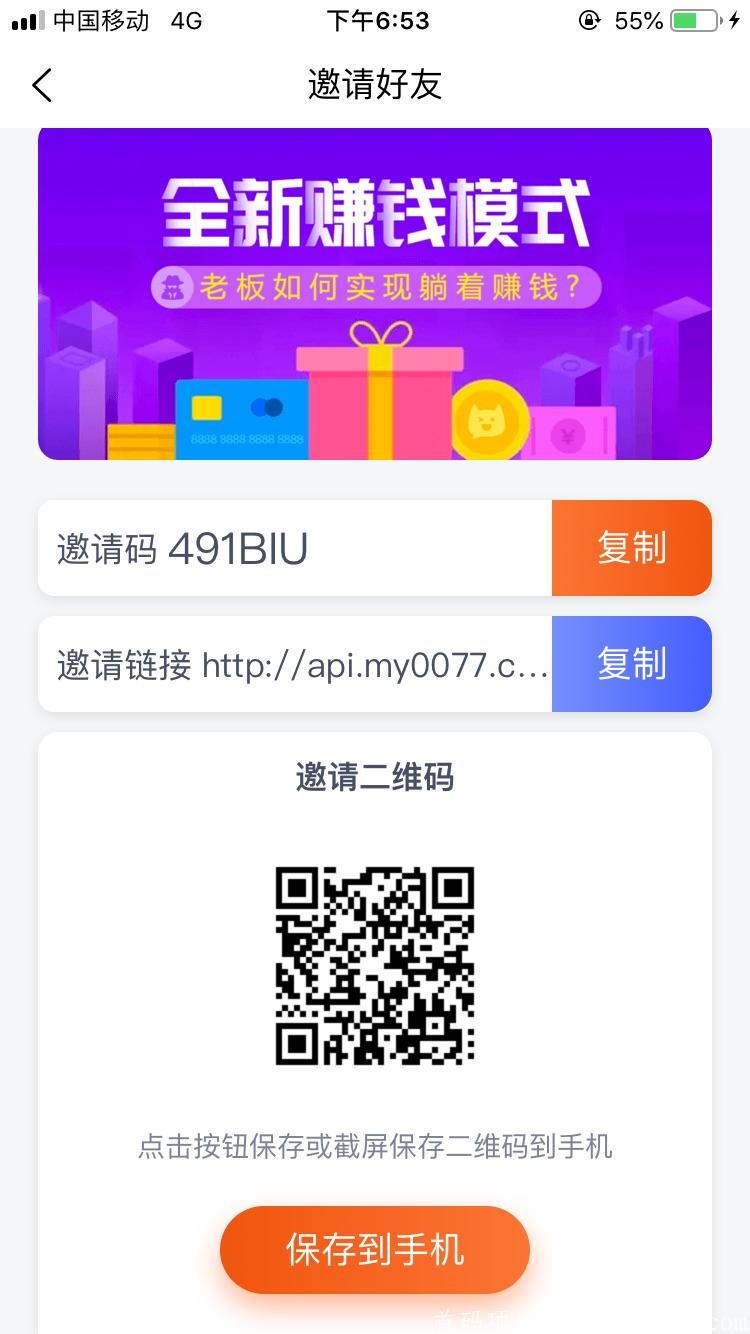Screen dimensions: 750x1334
Task: Tap the 邀请好友 page title
Action: (x=375, y=85)
